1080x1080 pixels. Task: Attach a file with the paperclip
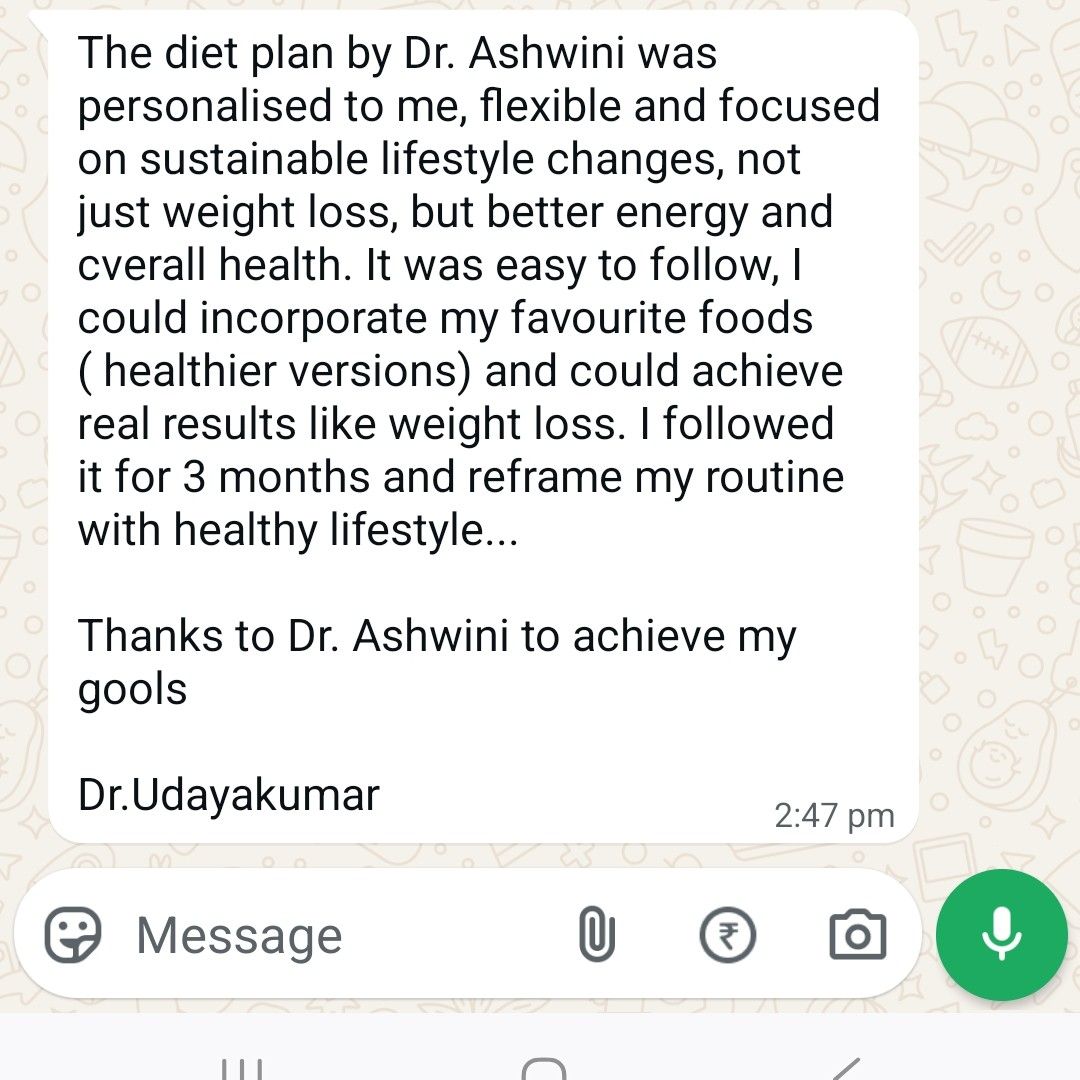coord(597,936)
